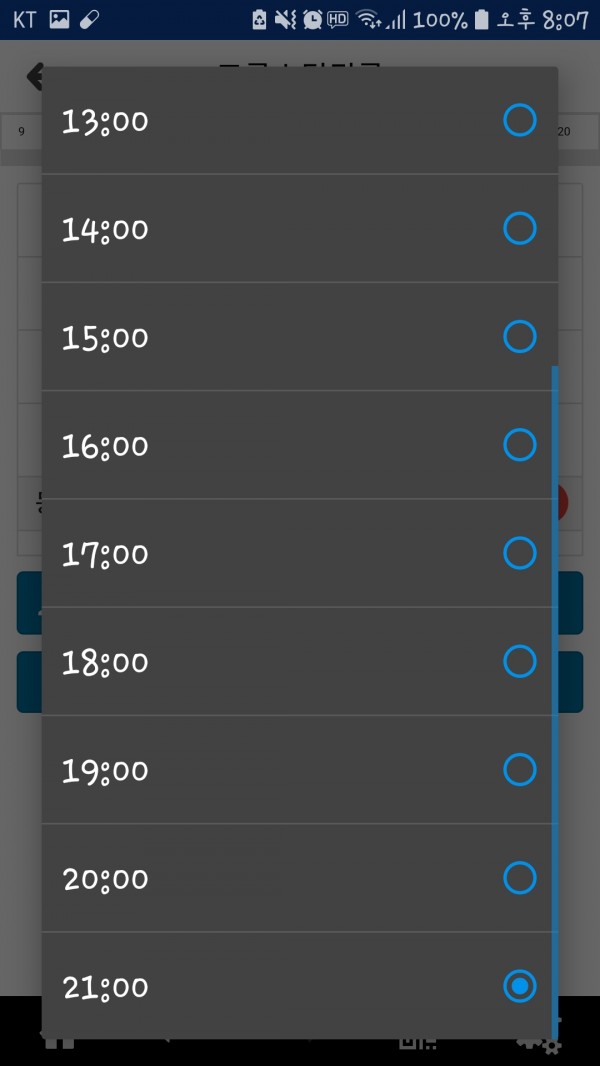Viewport: 600px width, 1066px height.
Task: Choose the 17:00 option
Action: [300, 553]
